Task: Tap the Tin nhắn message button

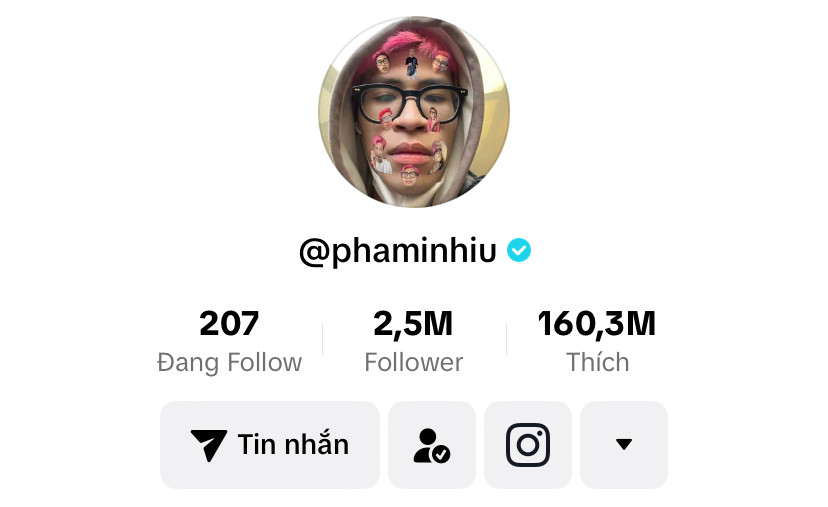Action: click(x=270, y=445)
